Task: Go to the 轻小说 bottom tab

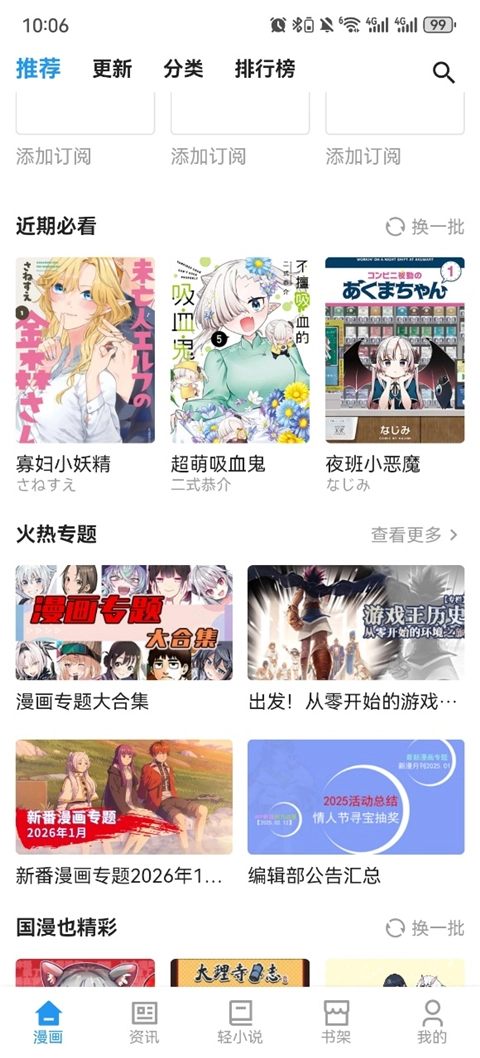Action: pyautogui.click(x=240, y=1022)
